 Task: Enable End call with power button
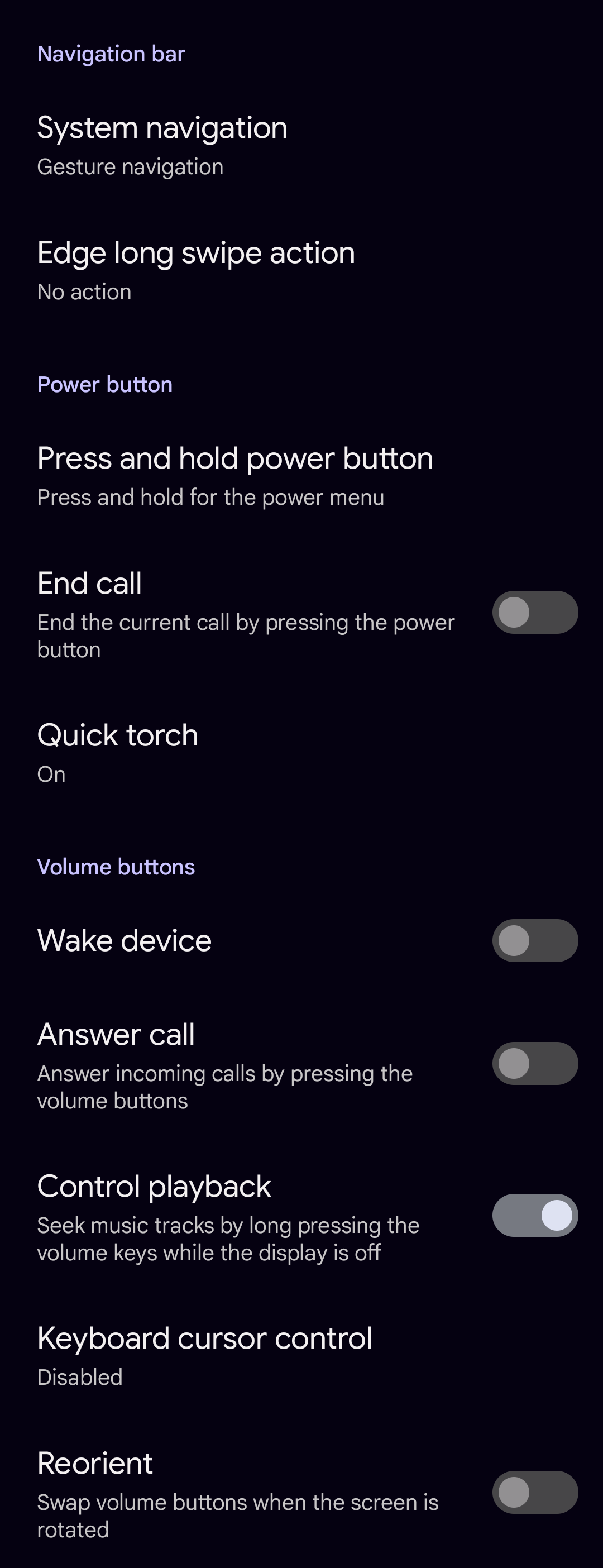[x=534, y=613]
